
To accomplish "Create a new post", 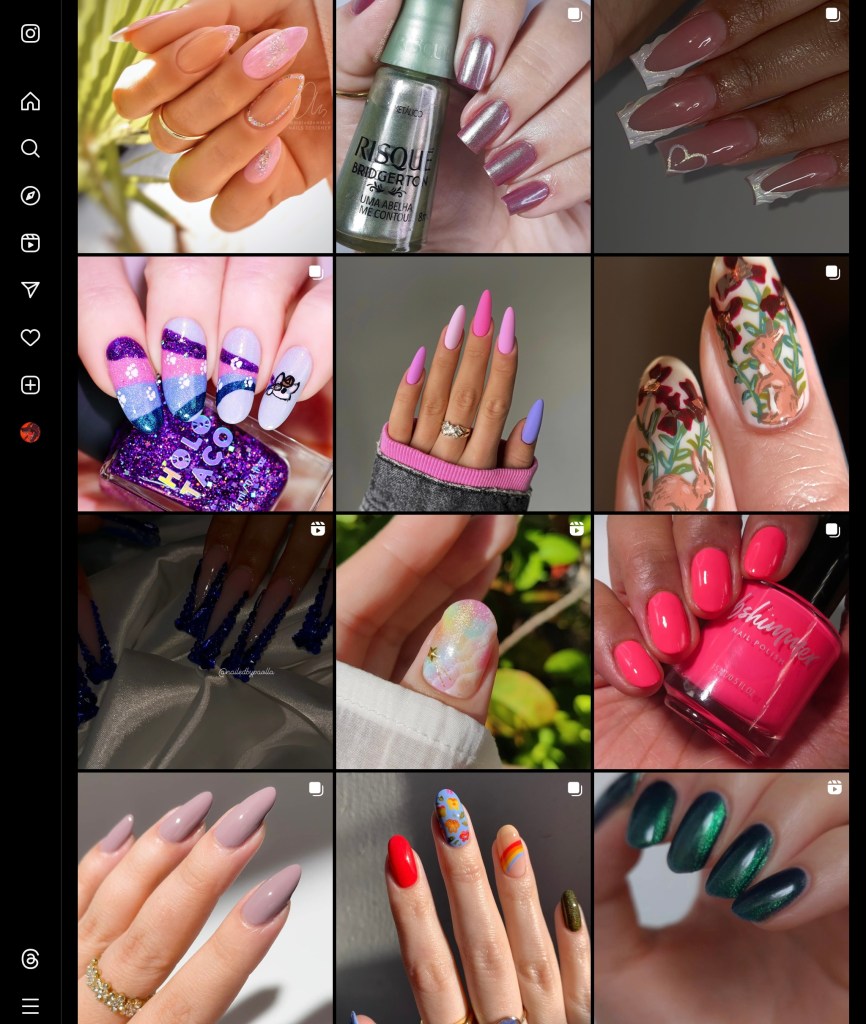I will (x=30, y=385).
